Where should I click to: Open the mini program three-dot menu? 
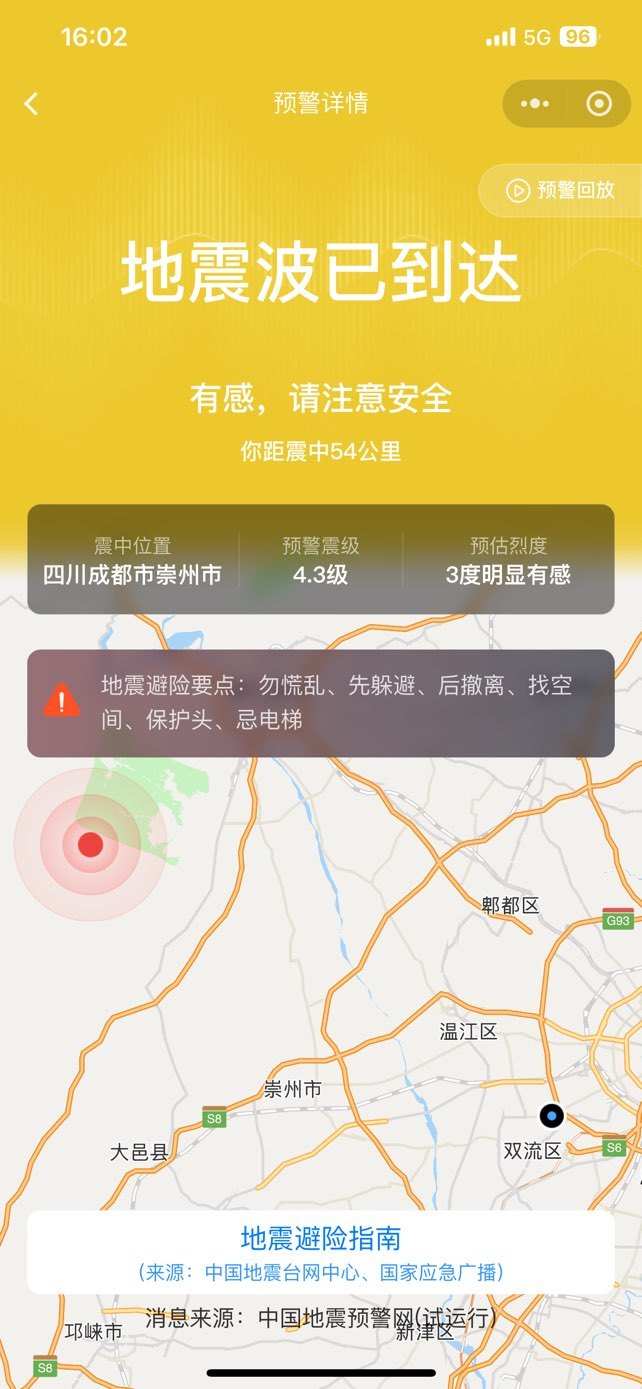(535, 104)
